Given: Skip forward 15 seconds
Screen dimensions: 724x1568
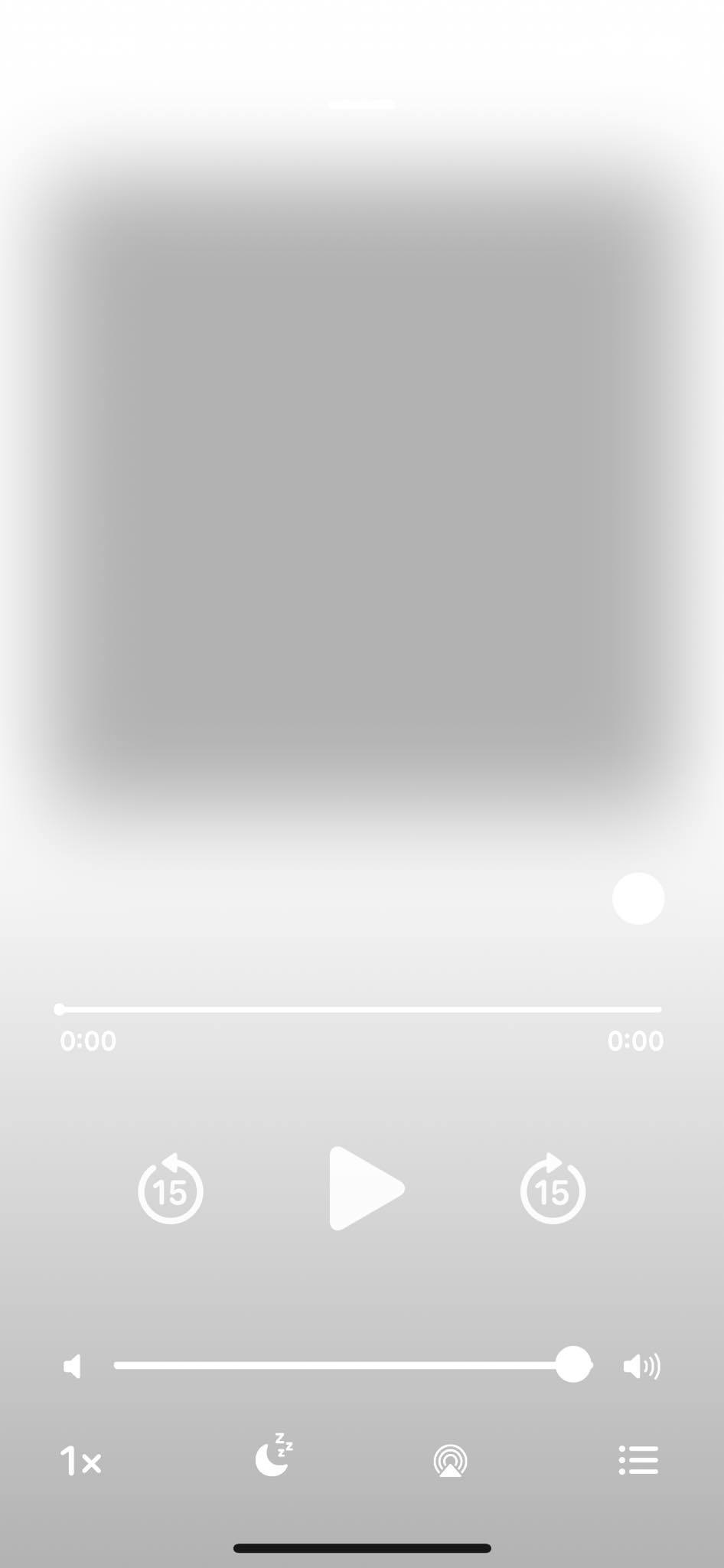Looking at the screenshot, I should (553, 1190).
